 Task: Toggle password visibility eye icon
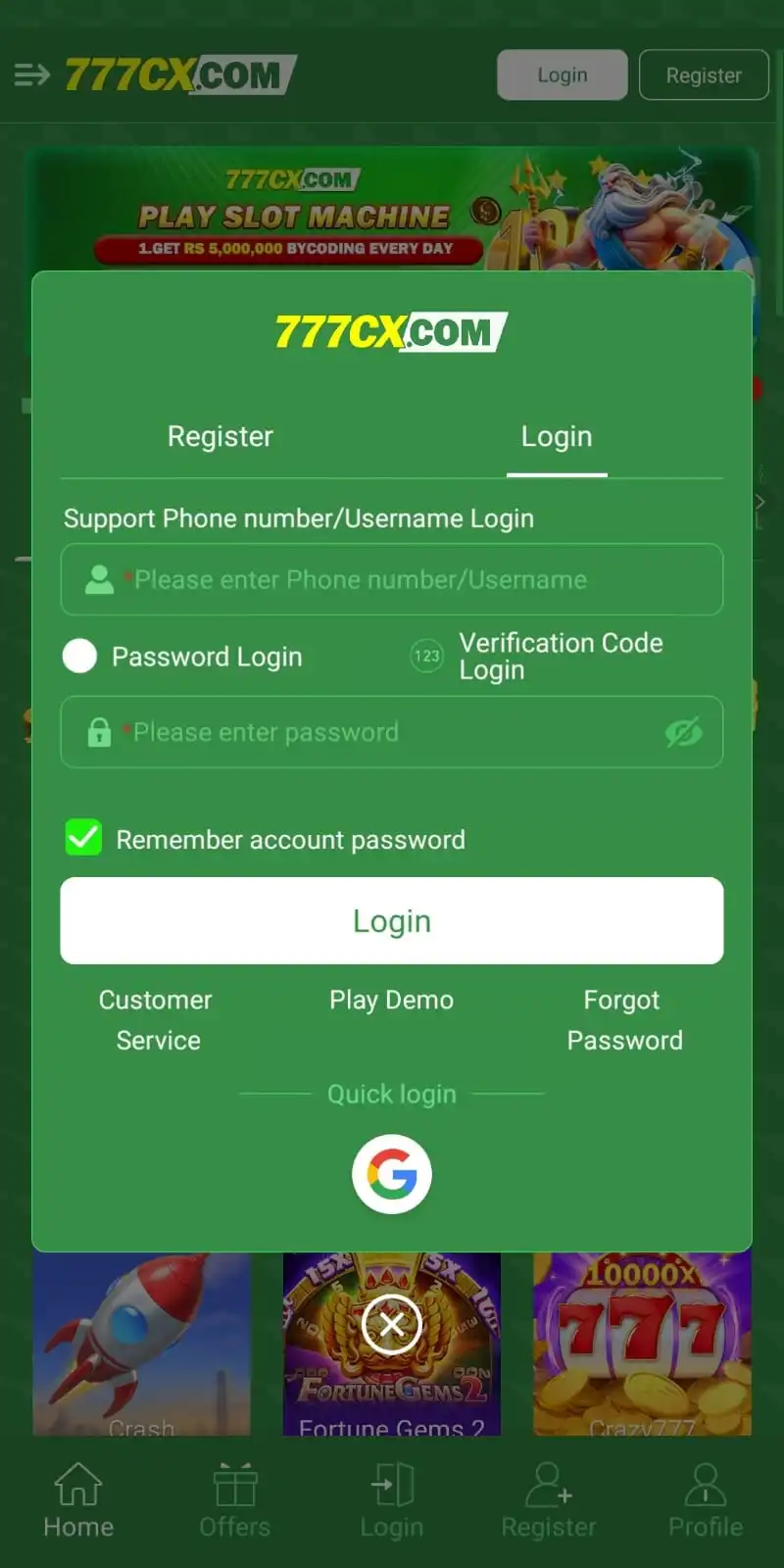[683, 732]
